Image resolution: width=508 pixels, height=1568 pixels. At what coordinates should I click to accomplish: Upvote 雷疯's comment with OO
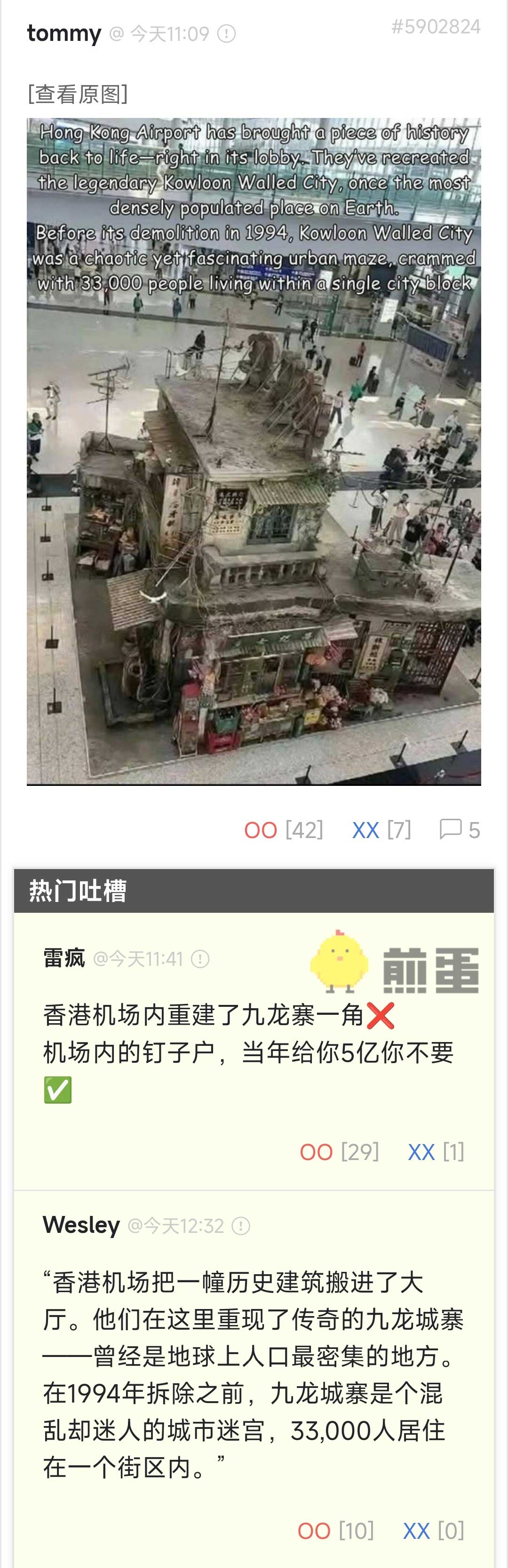click(316, 1152)
